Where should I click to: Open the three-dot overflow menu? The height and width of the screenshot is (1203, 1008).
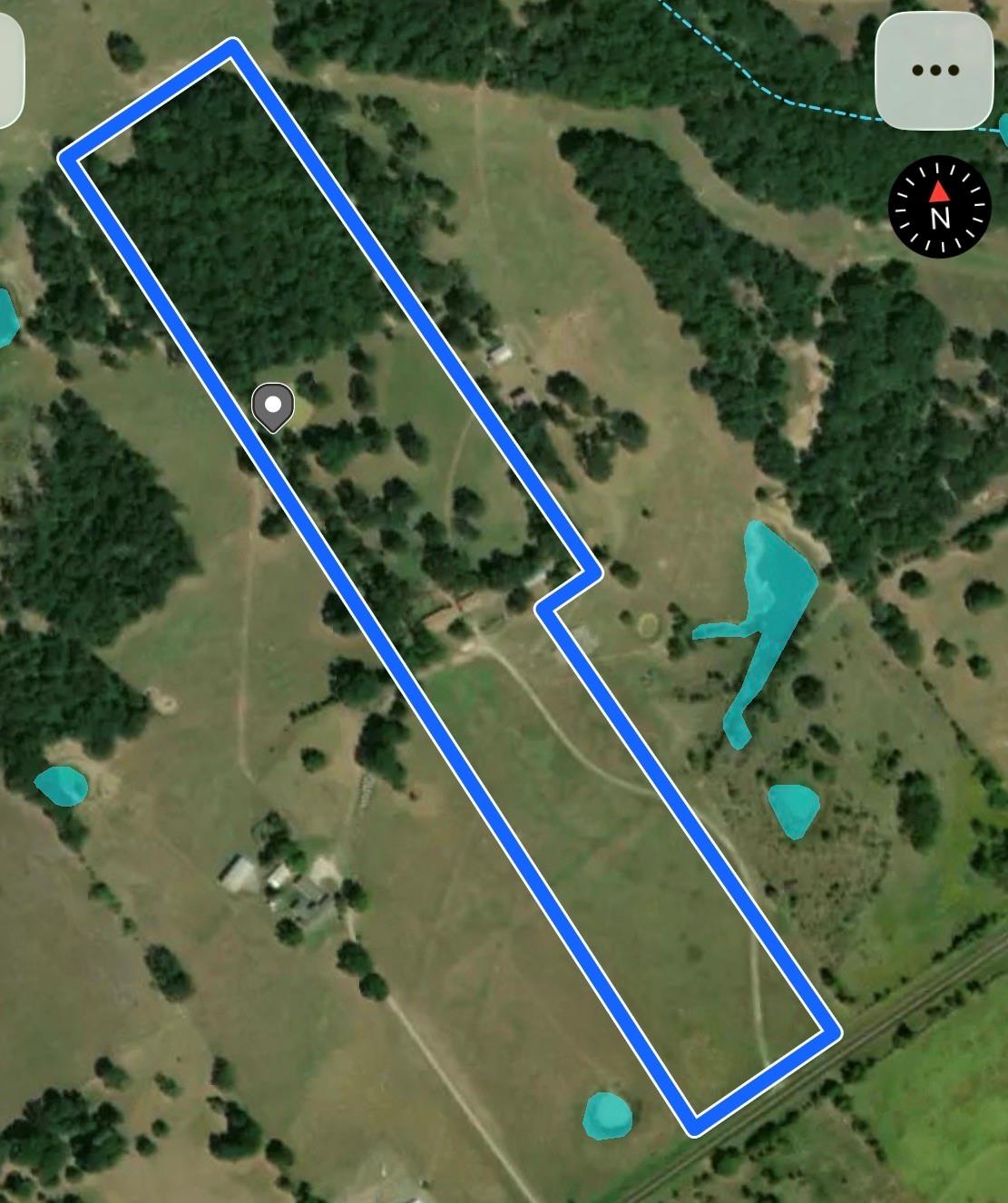click(935, 71)
